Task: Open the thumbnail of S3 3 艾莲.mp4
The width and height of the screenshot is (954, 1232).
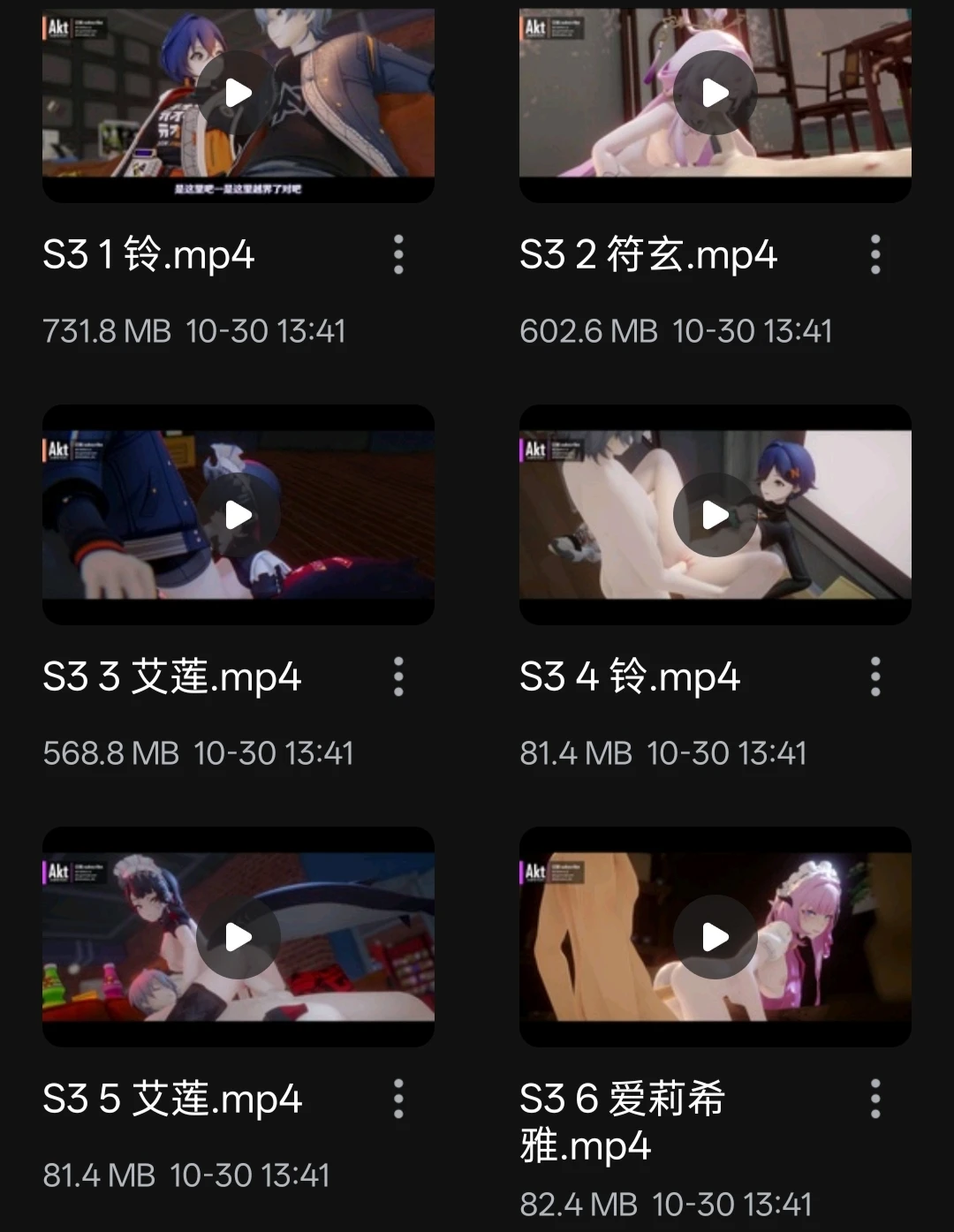Action: [237, 513]
